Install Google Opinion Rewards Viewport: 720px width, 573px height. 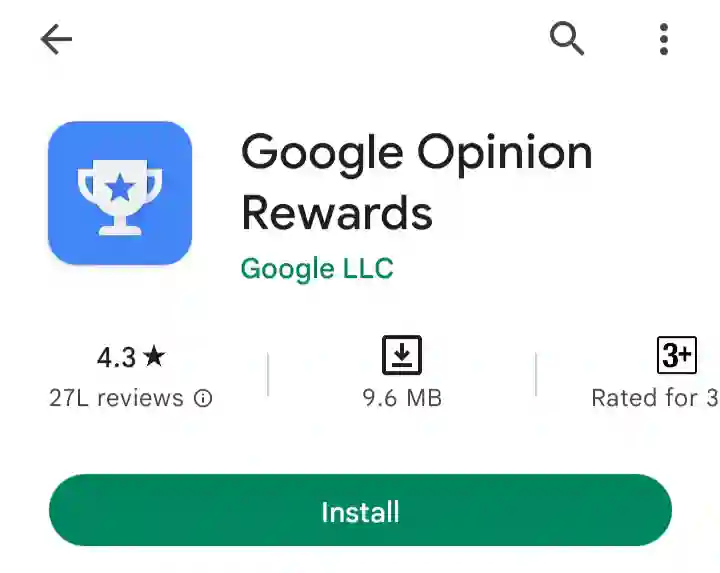click(x=360, y=511)
